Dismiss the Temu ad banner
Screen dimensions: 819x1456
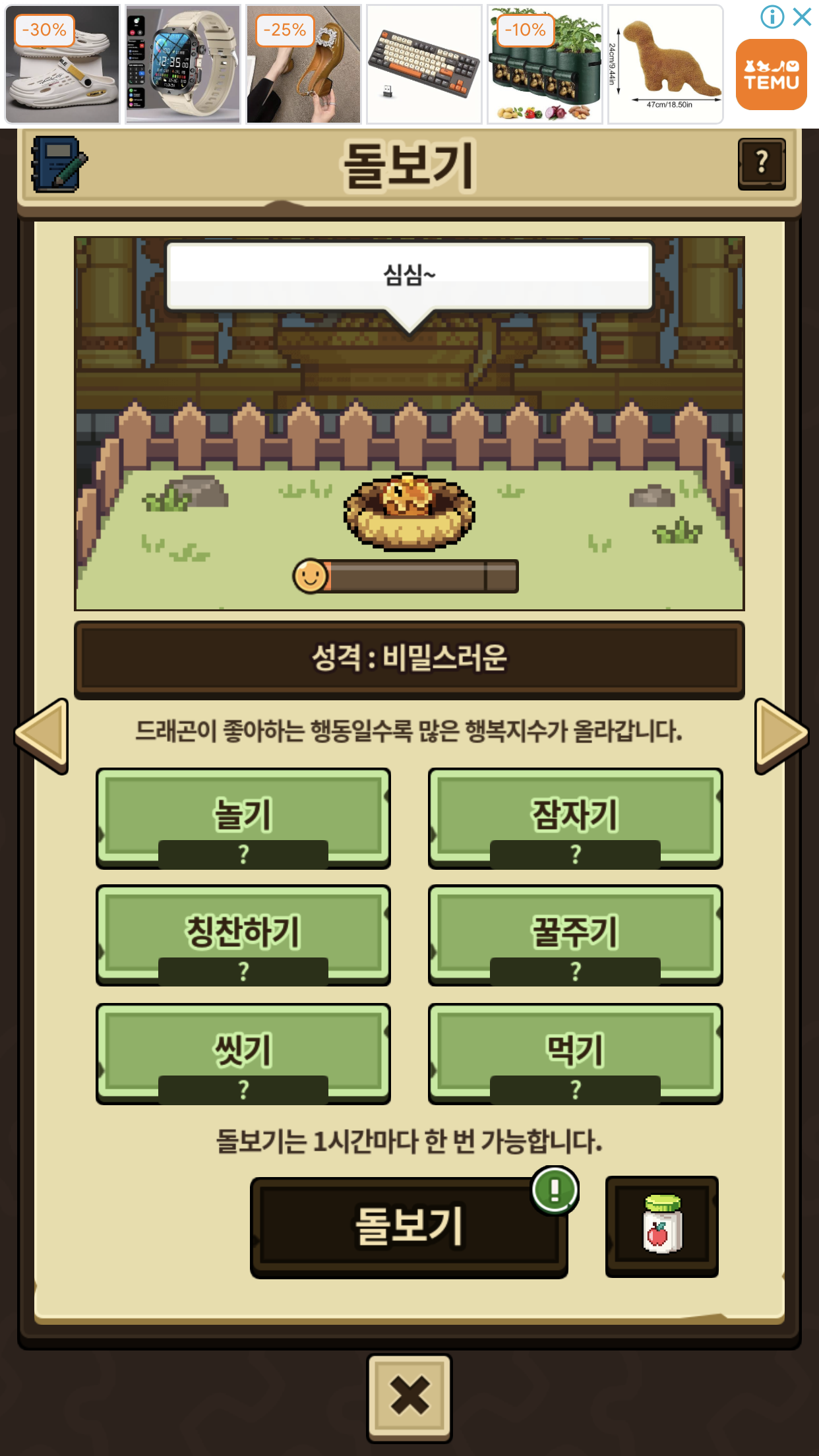[802, 16]
